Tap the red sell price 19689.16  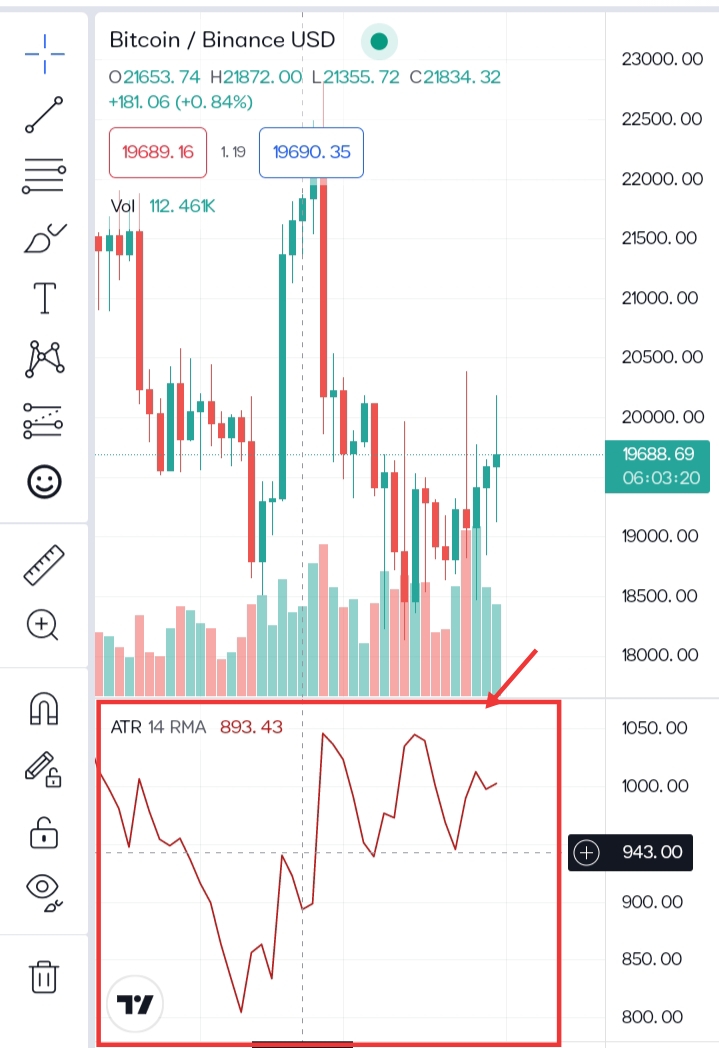click(158, 152)
